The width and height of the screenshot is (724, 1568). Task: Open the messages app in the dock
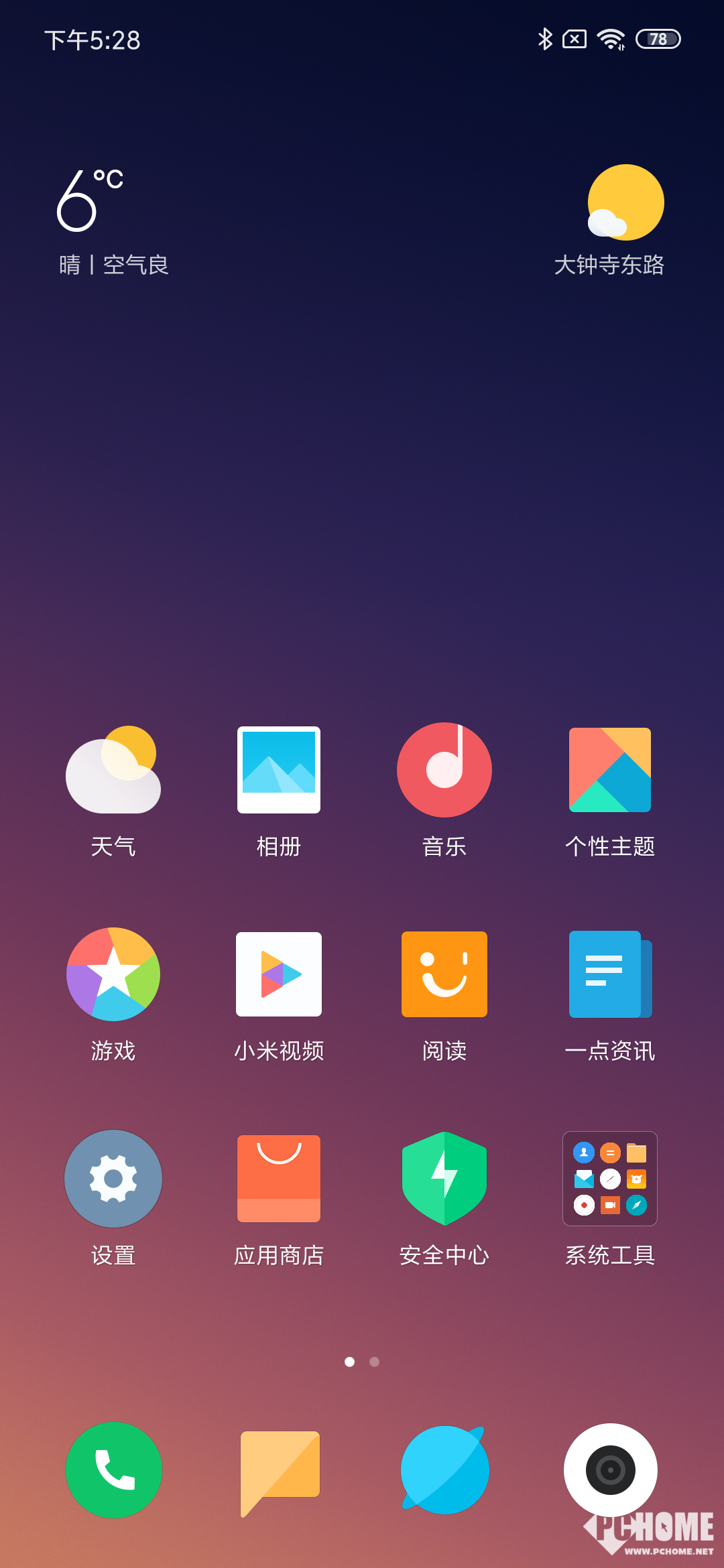pos(279,1470)
